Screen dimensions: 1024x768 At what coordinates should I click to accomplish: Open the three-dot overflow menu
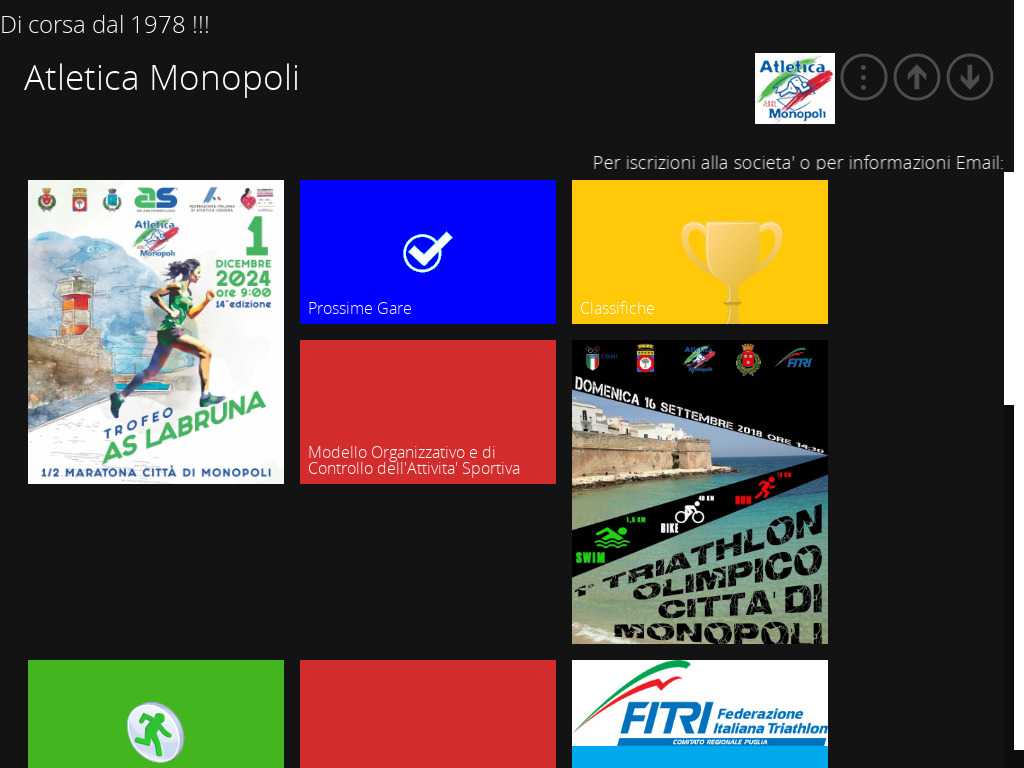tap(864, 77)
